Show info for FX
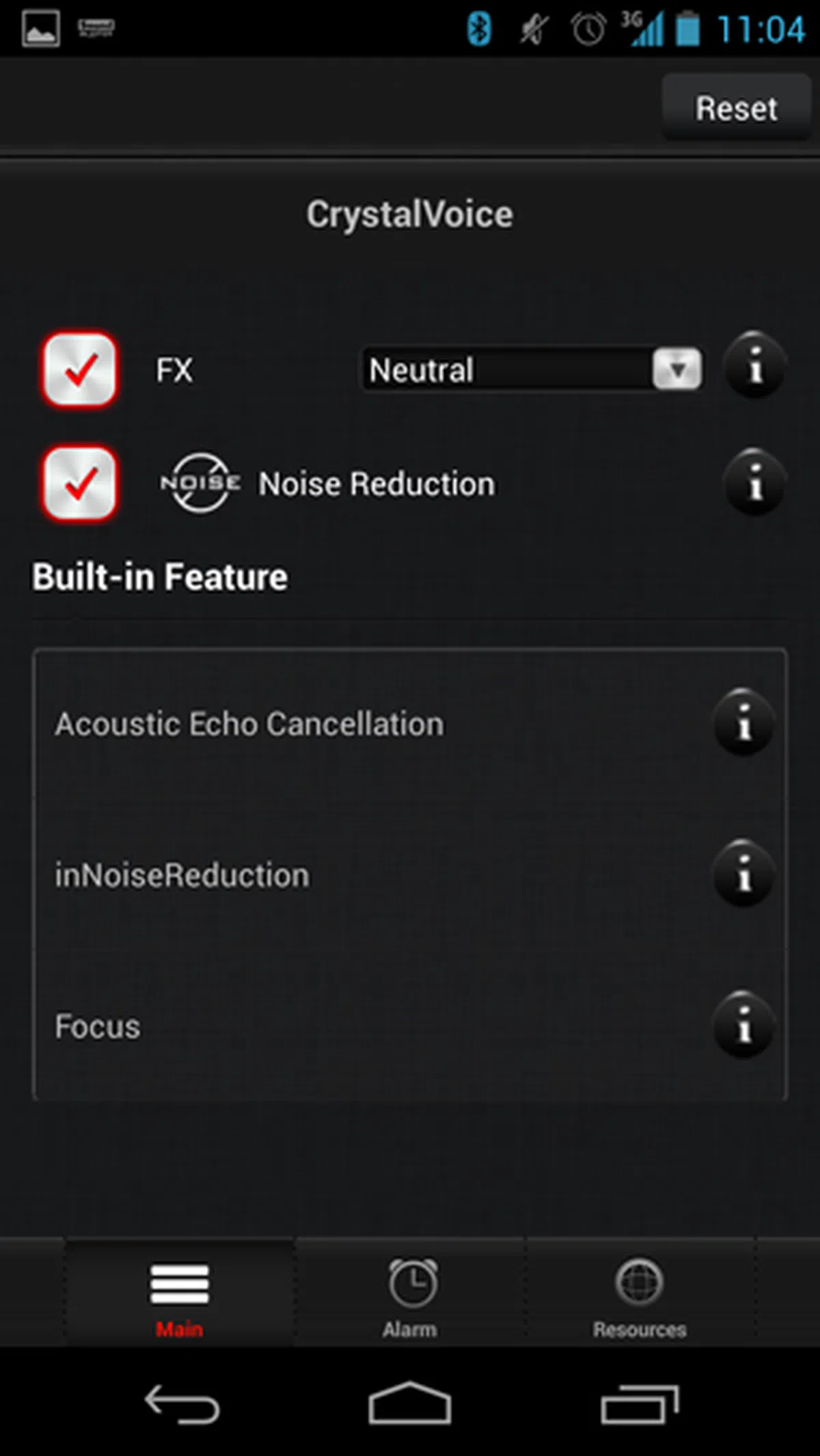The height and width of the screenshot is (1456, 820). [x=754, y=367]
